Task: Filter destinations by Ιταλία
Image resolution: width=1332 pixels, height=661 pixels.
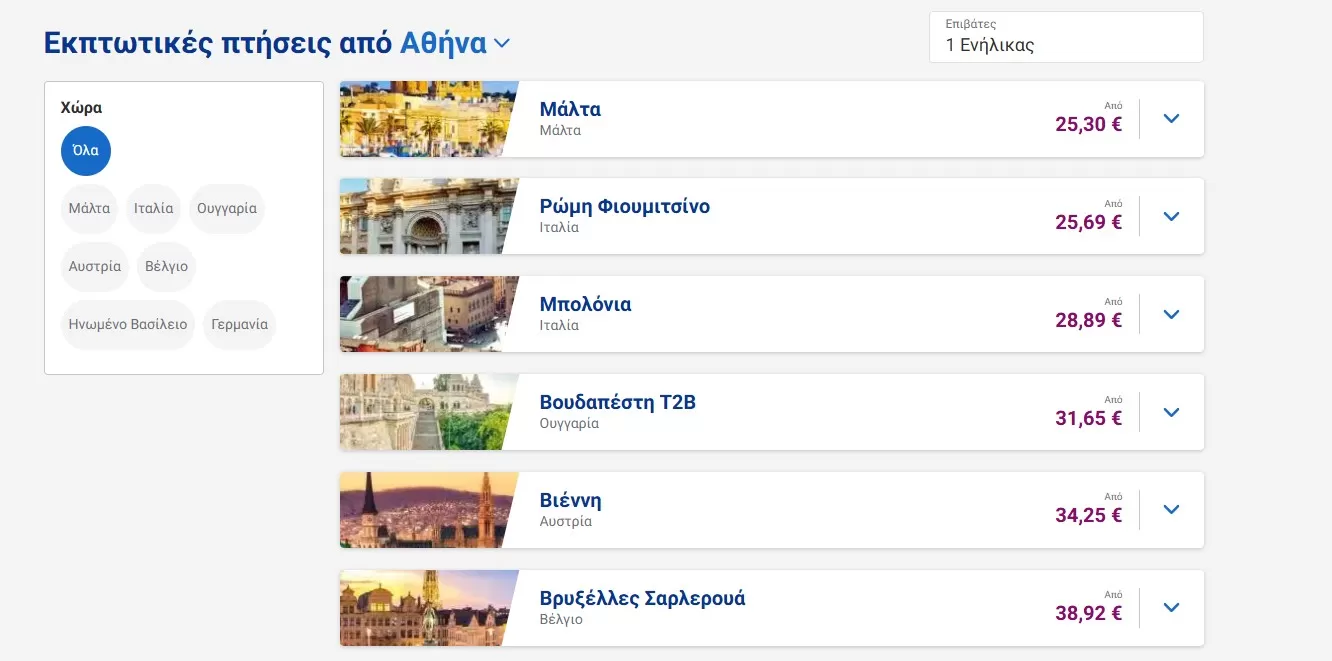Action: click(154, 209)
